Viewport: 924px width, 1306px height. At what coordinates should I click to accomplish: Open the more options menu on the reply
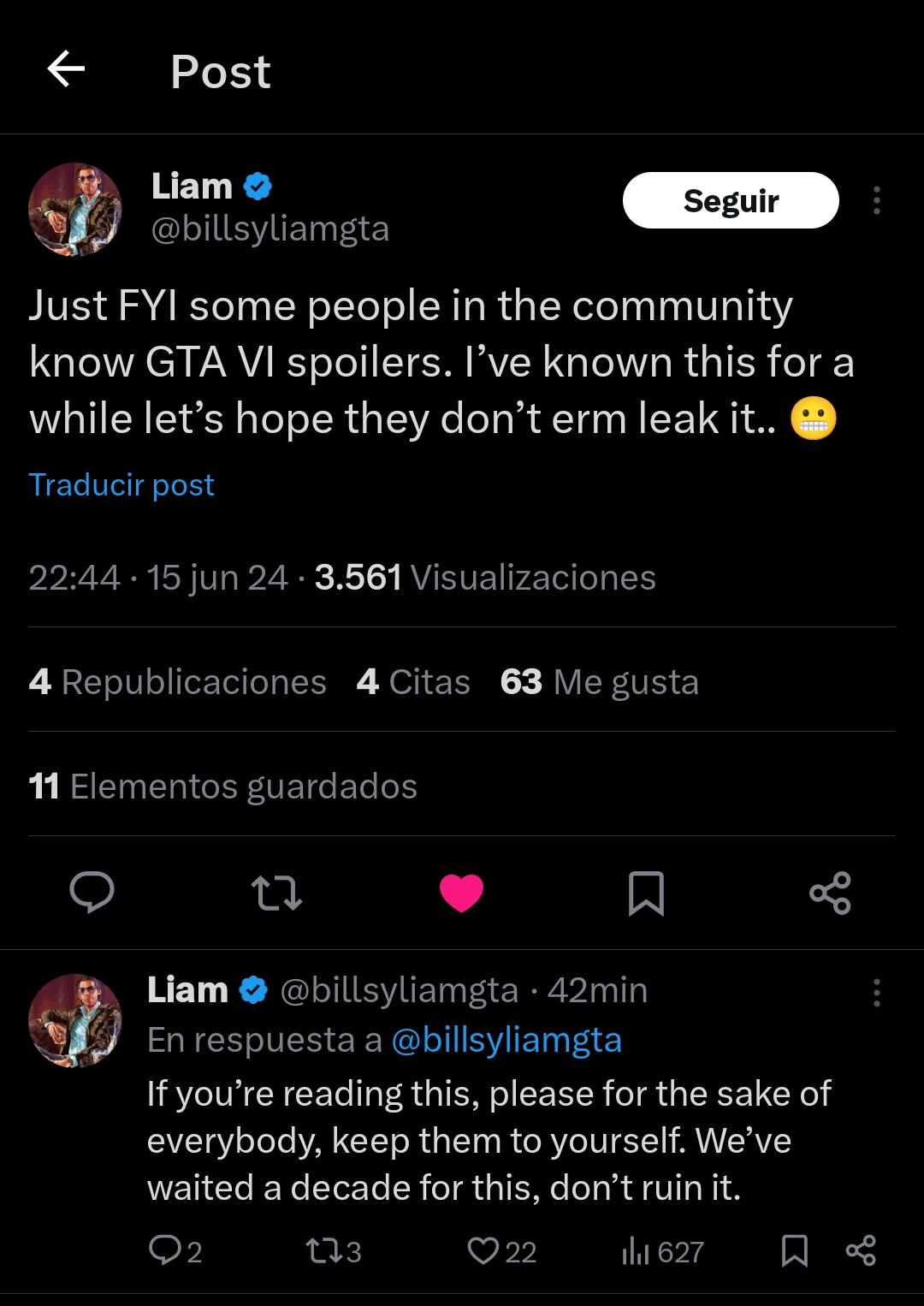(x=874, y=991)
